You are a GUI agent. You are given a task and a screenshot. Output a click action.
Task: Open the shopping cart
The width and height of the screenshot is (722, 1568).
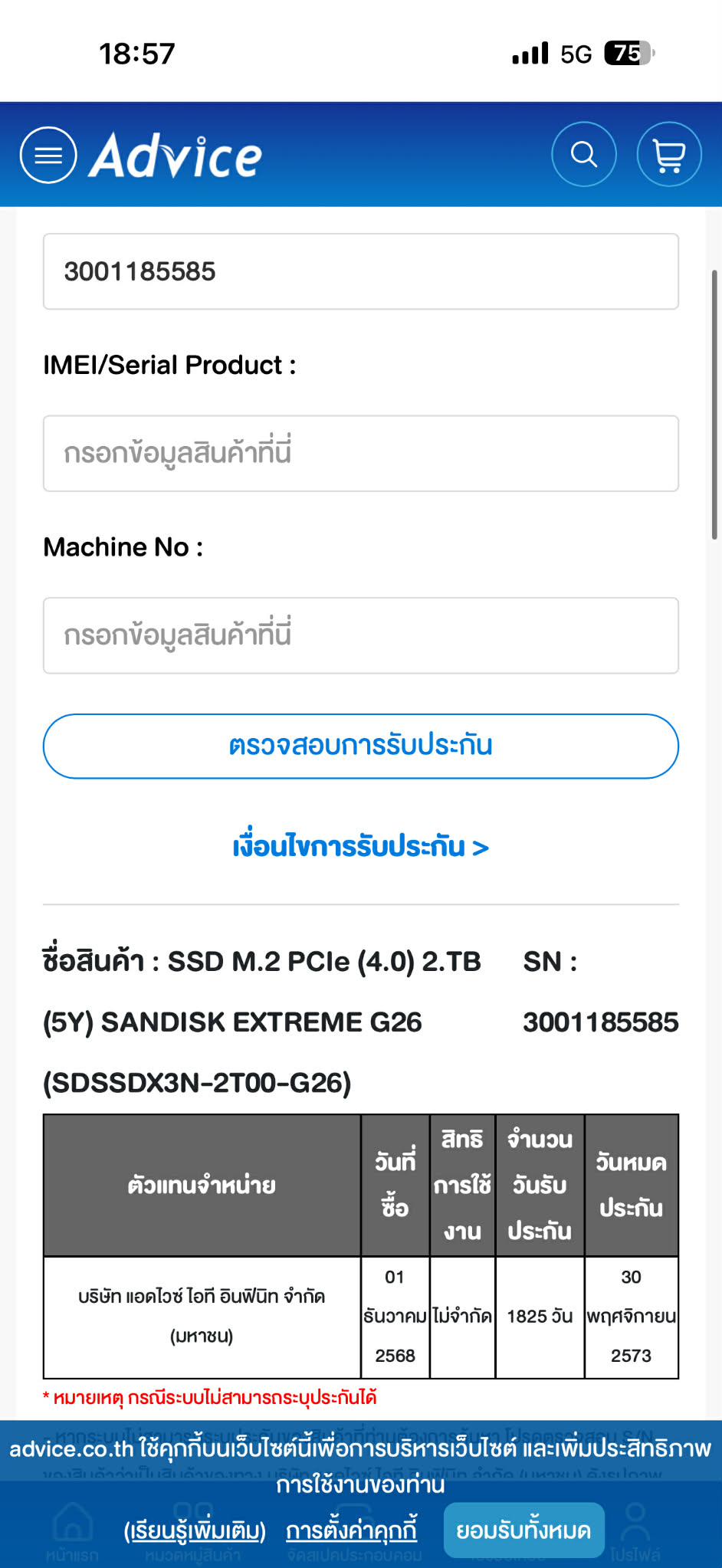[669, 155]
